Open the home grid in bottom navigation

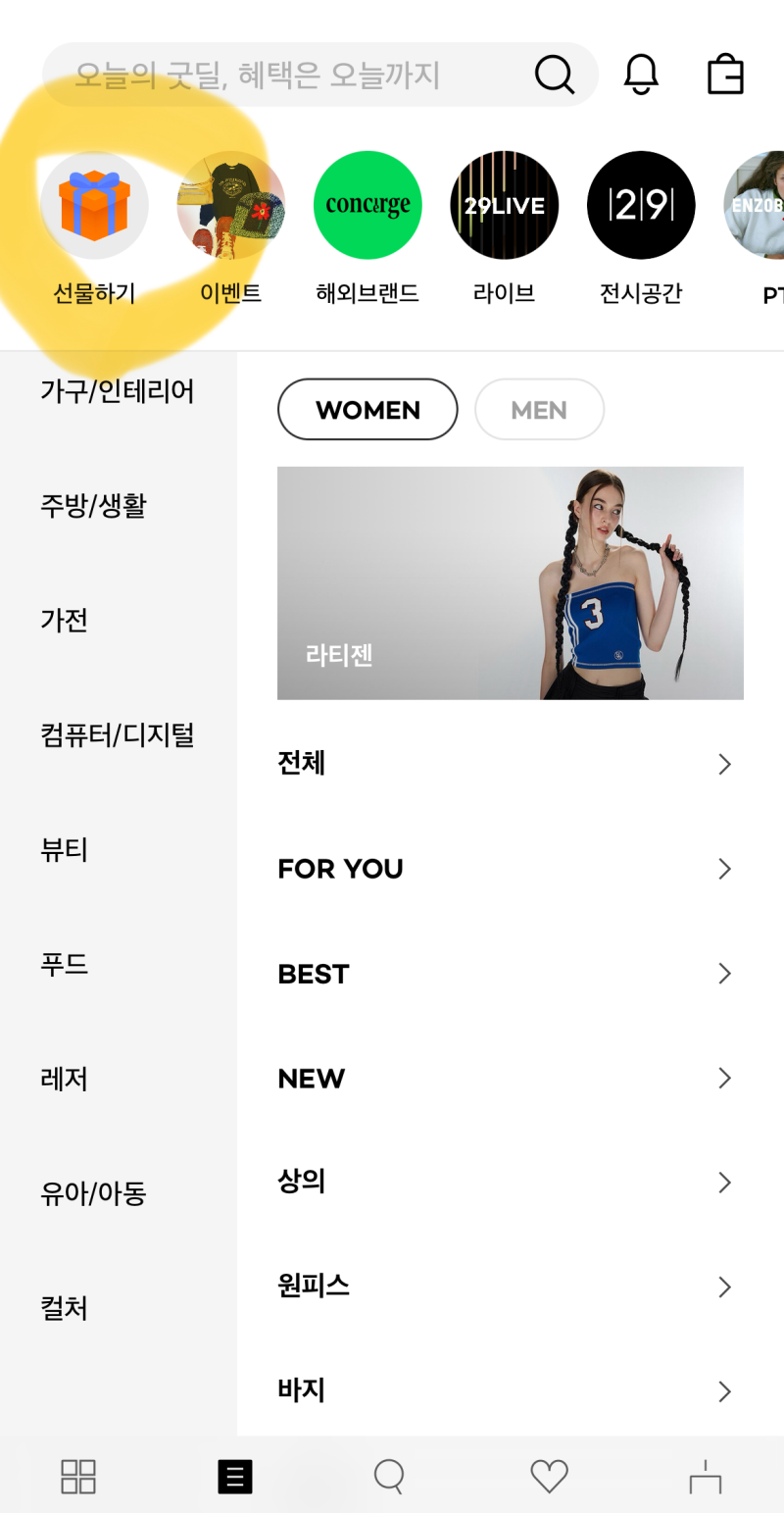(x=78, y=1476)
